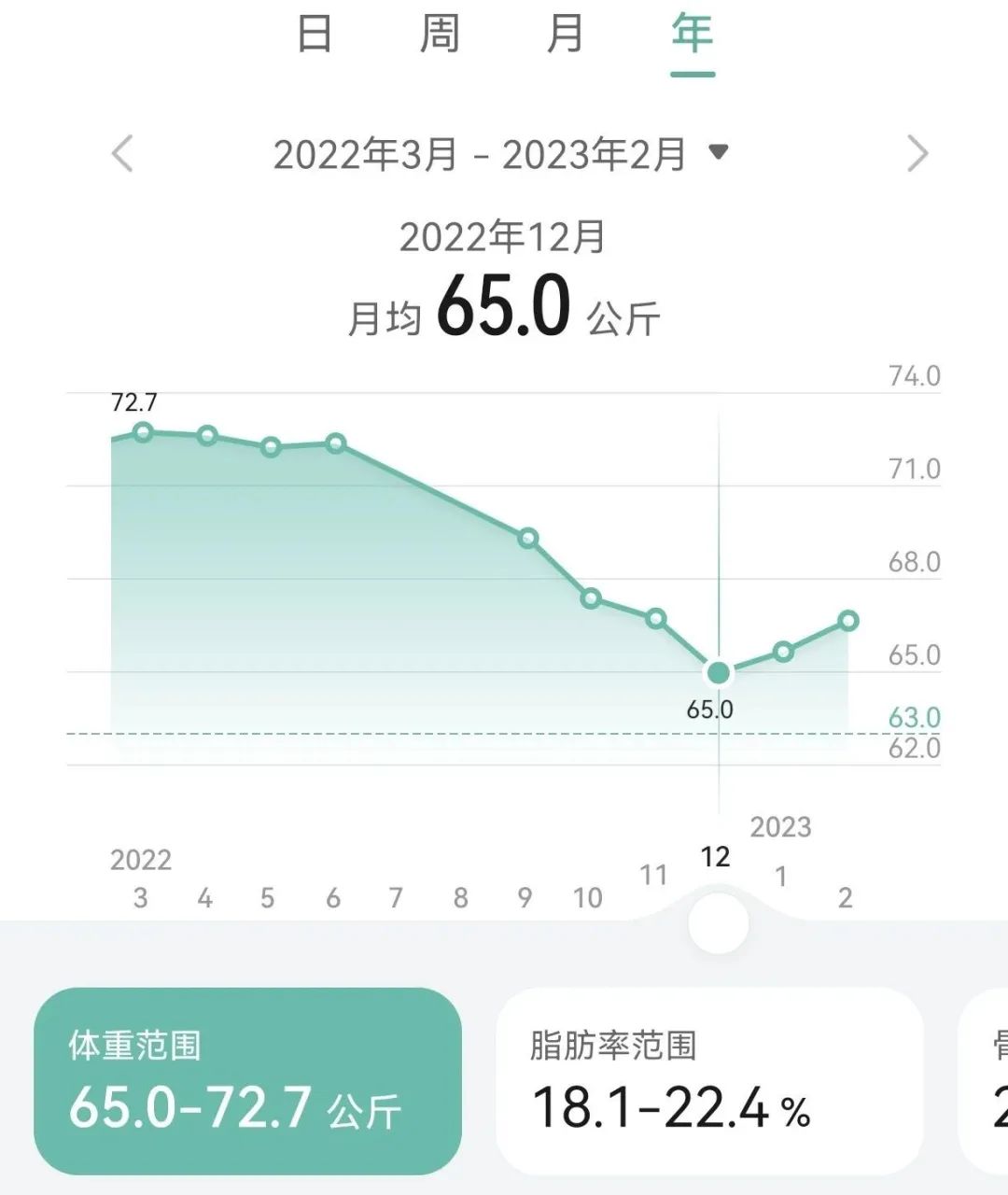This screenshot has height=1195, width=1008.
Task: Go to the previous year period arrow
Action: pyautogui.click(x=123, y=154)
